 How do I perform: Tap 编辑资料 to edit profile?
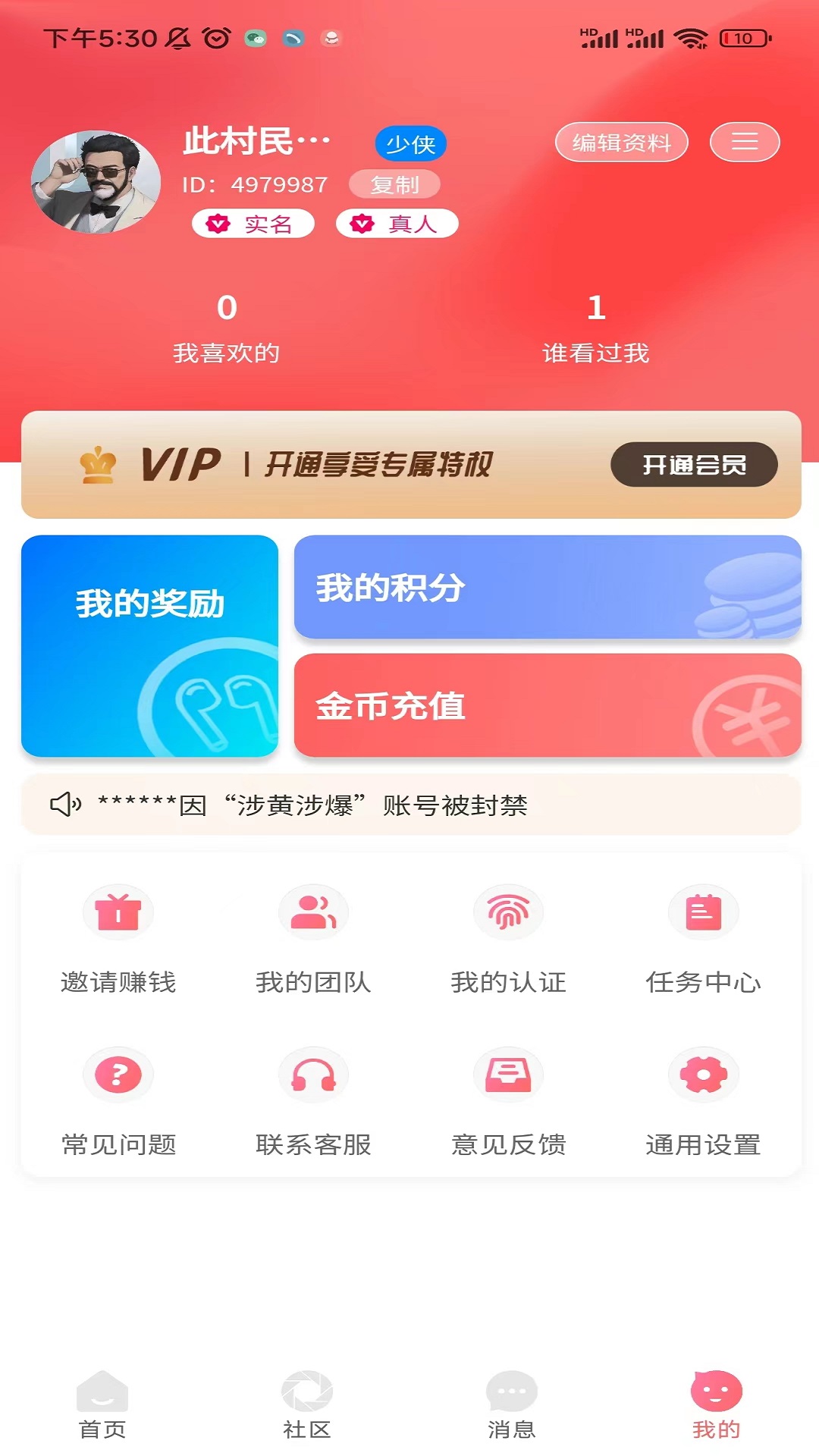[621, 143]
